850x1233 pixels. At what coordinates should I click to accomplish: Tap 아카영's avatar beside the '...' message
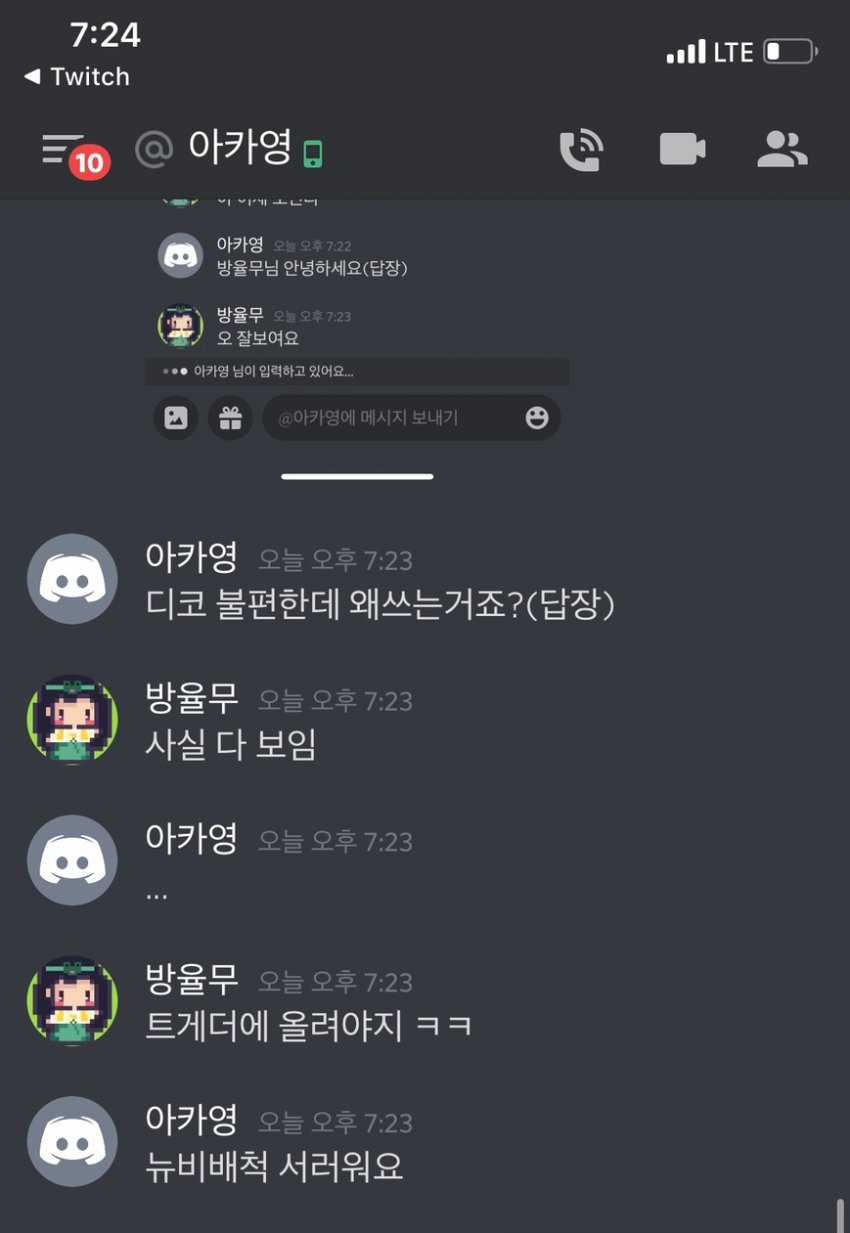click(x=72, y=861)
